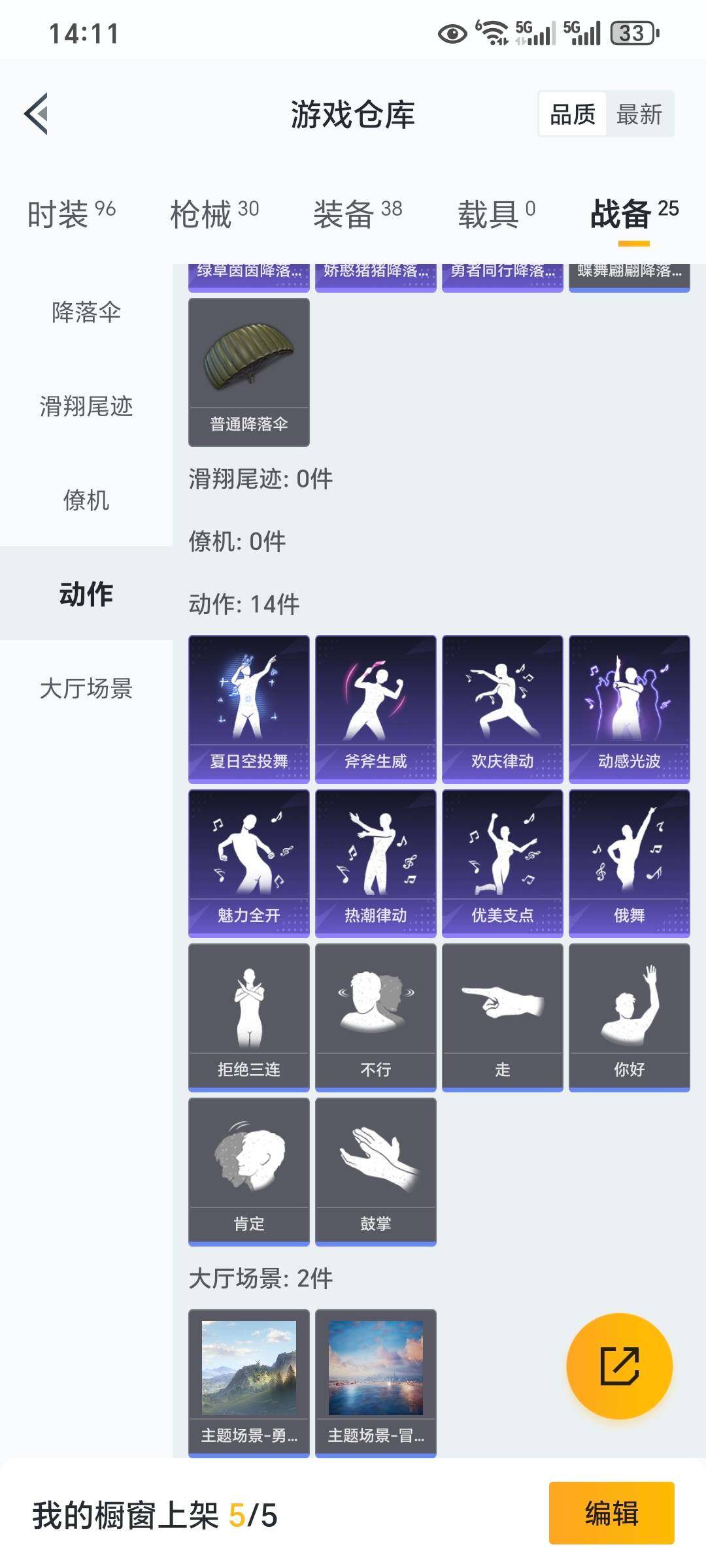
Task: Open the 魅力全开 emote card
Action: [x=249, y=863]
